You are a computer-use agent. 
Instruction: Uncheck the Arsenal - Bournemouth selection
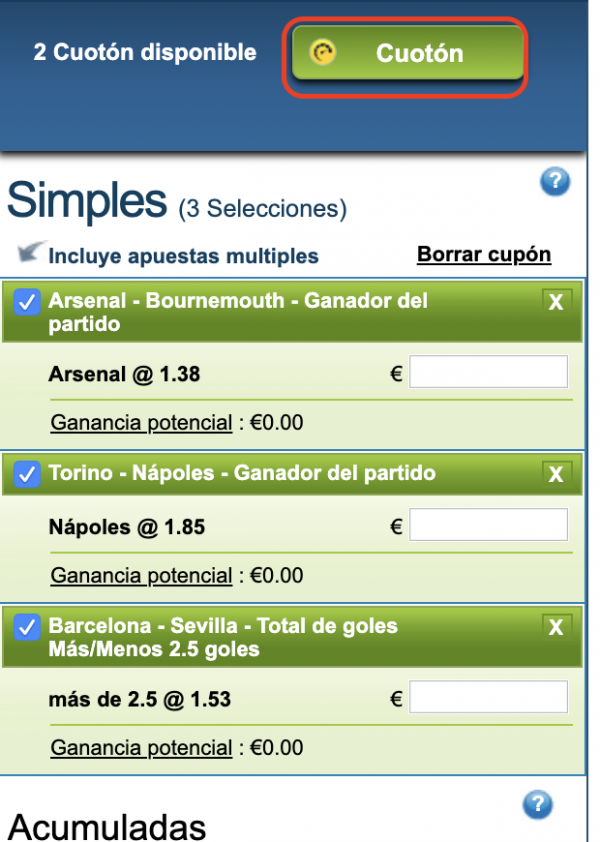[x=28, y=301]
